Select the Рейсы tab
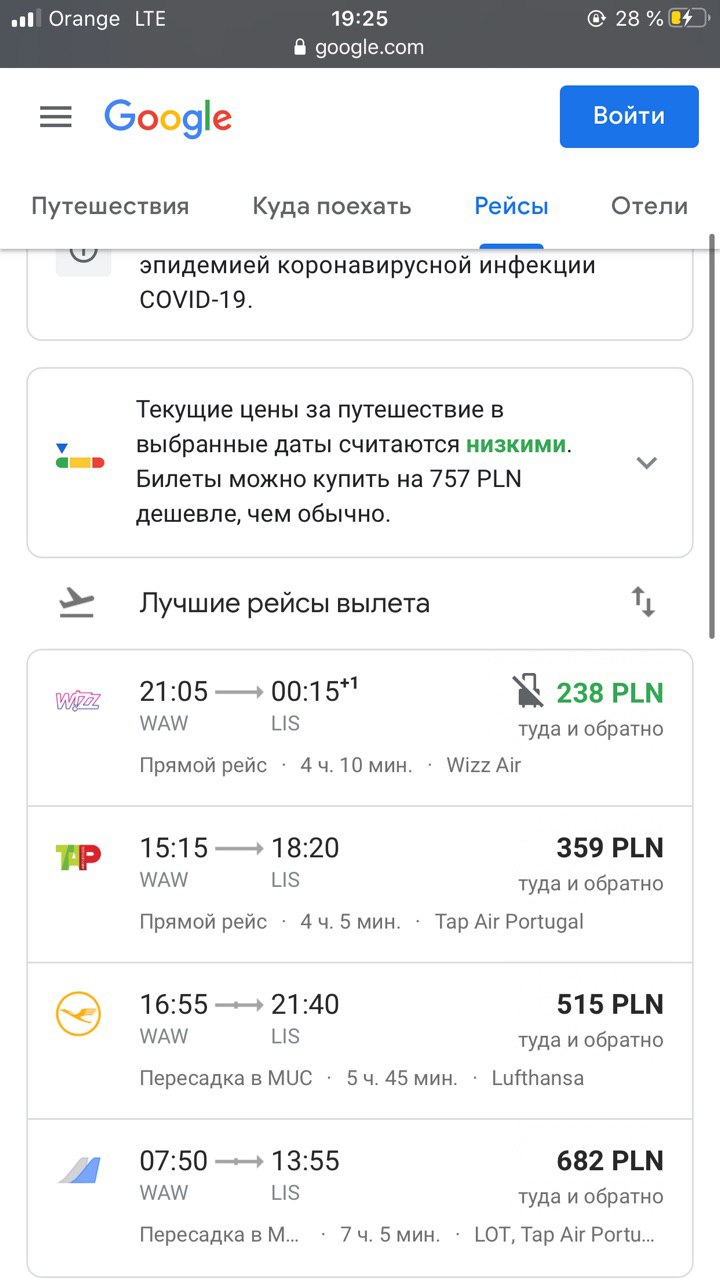Viewport: 720px width, 1280px height. click(x=511, y=206)
